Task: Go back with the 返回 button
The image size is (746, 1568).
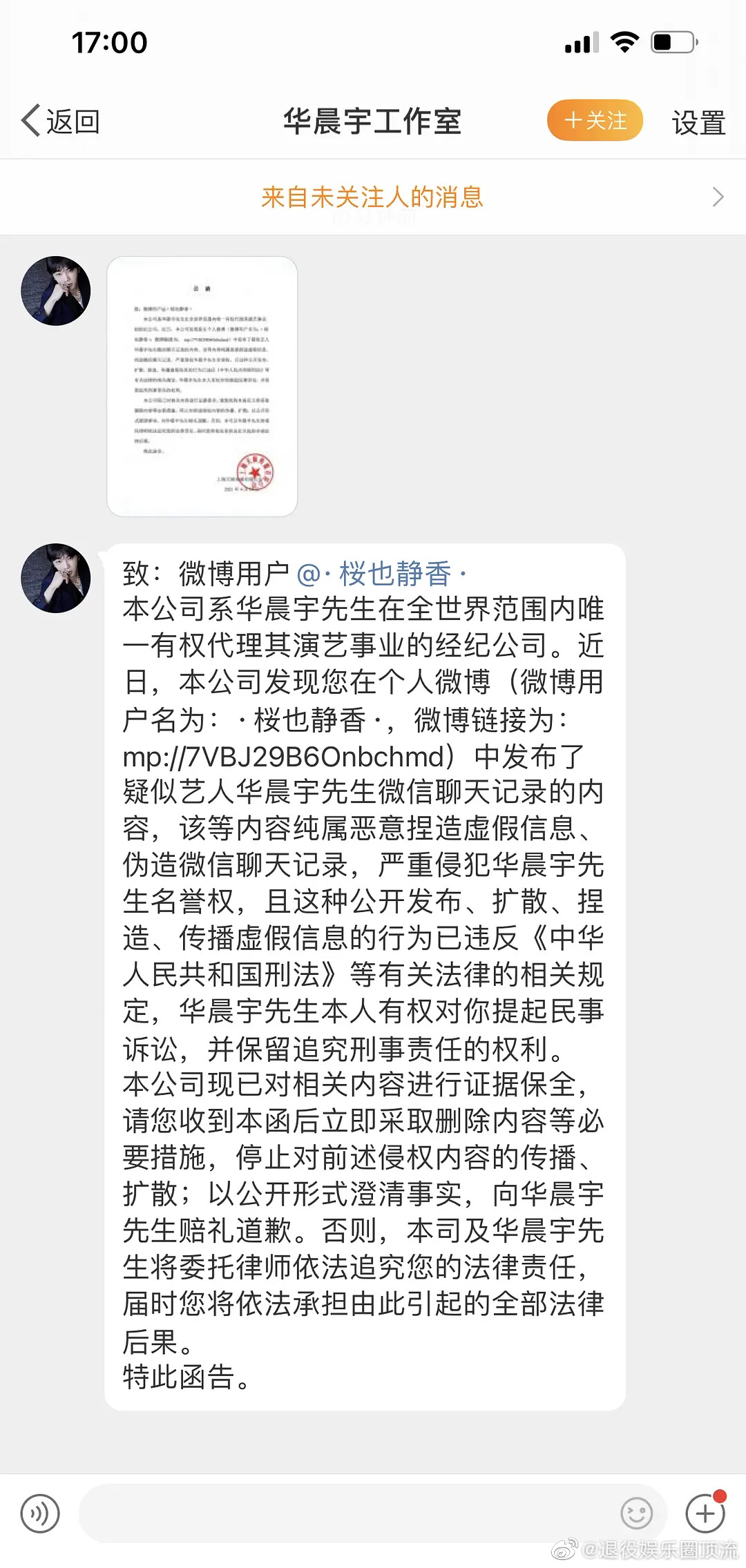Action: coord(61,122)
